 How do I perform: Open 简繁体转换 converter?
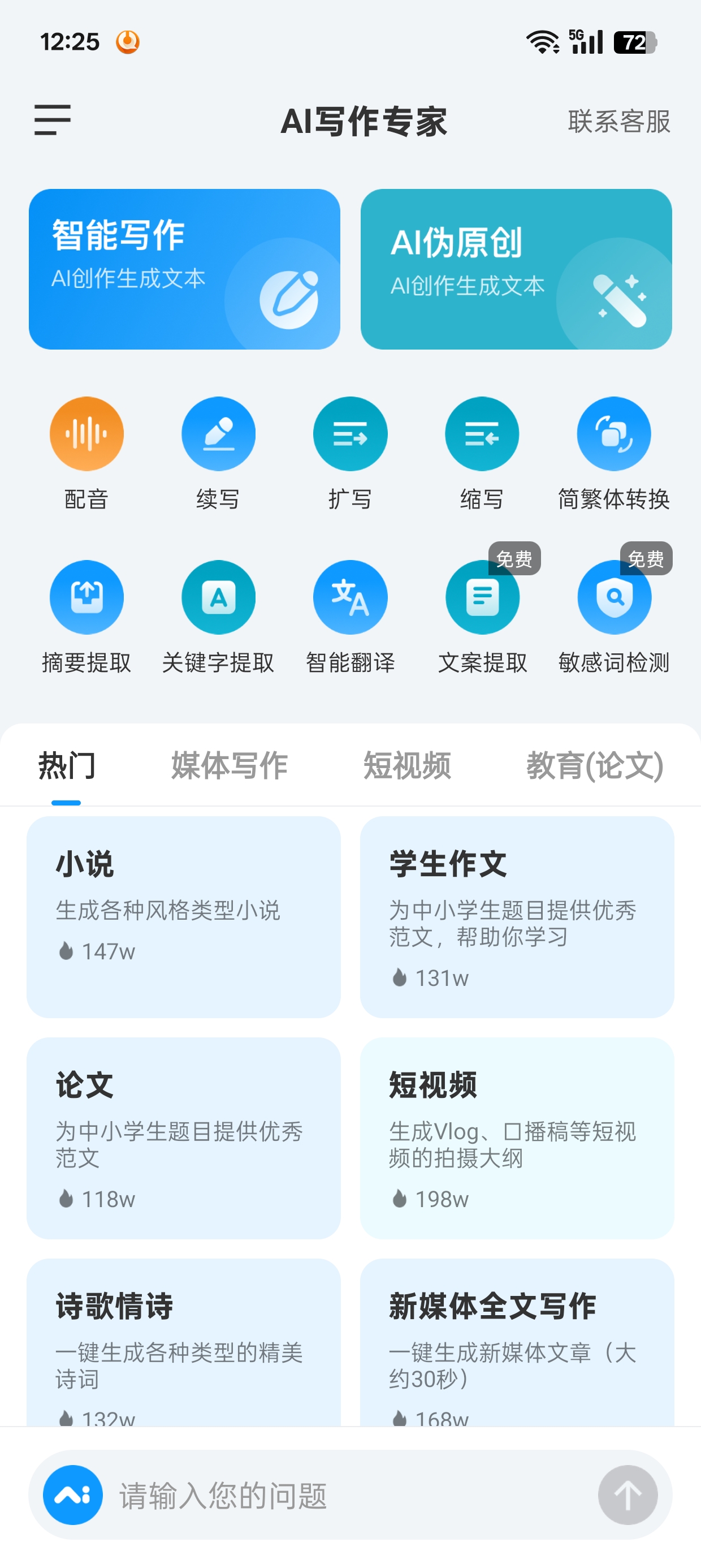pos(614,454)
